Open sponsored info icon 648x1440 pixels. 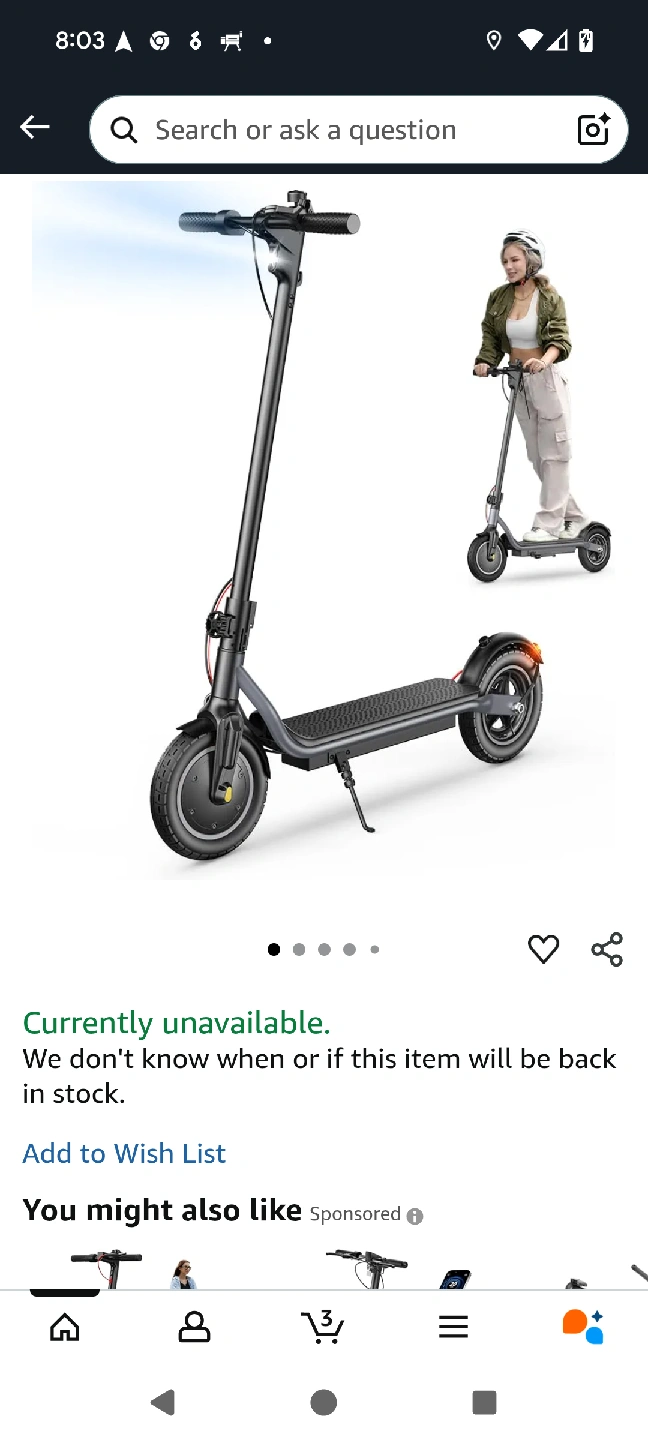tap(415, 1216)
